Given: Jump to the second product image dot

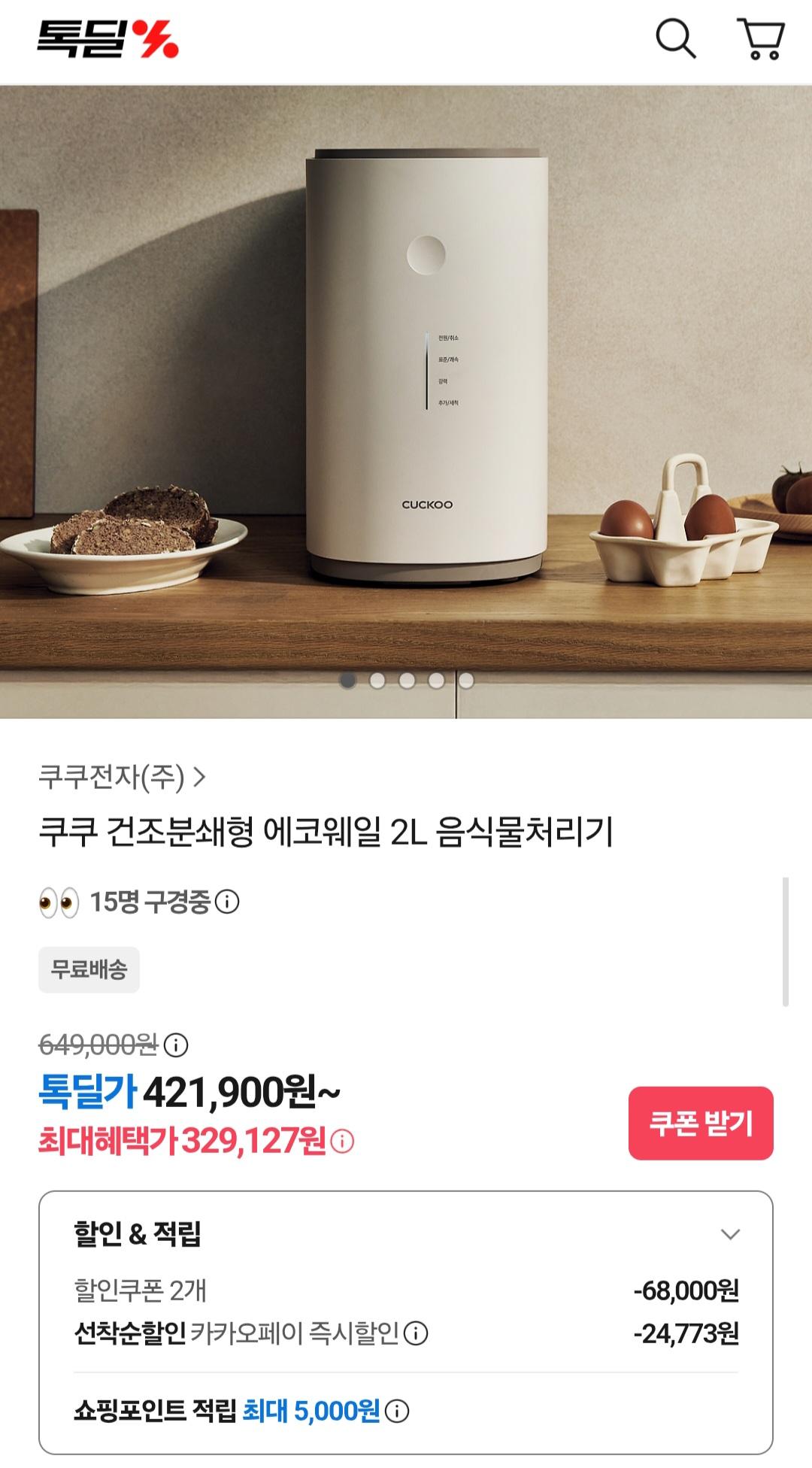Looking at the screenshot, I should click(x=377, y=681).
